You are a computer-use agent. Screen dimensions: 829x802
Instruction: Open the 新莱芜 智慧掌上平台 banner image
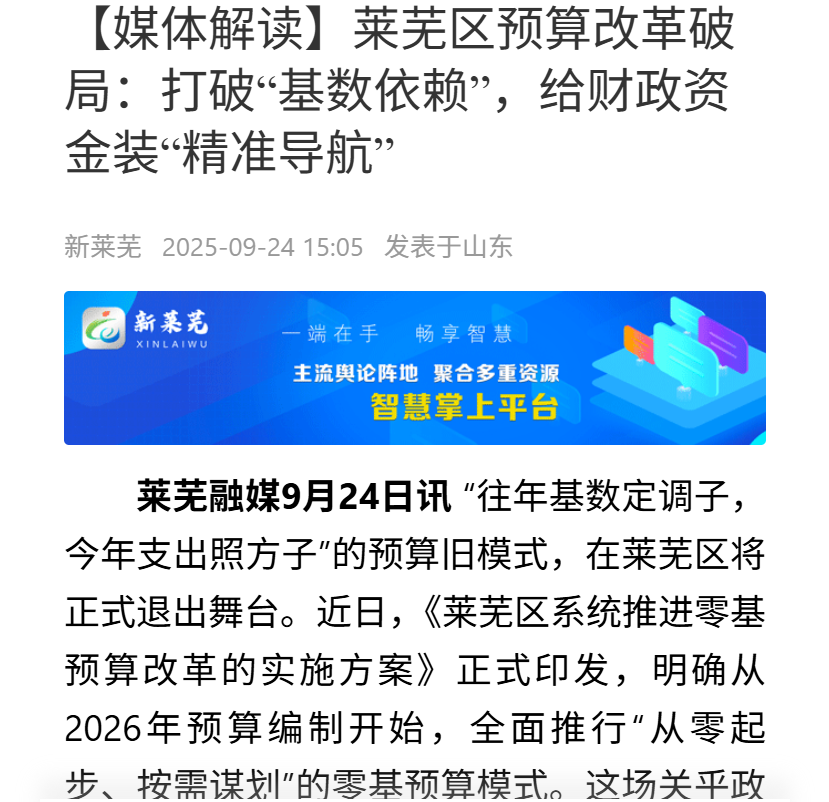[414, 367]
